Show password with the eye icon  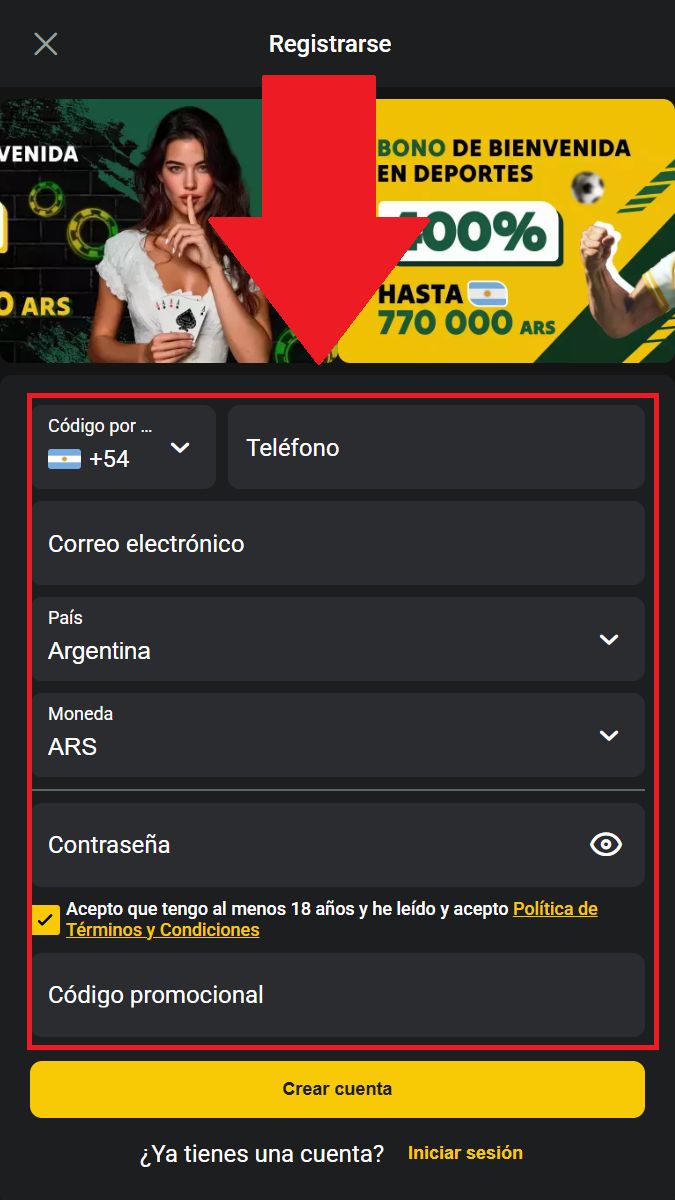[x=606, y=845]
